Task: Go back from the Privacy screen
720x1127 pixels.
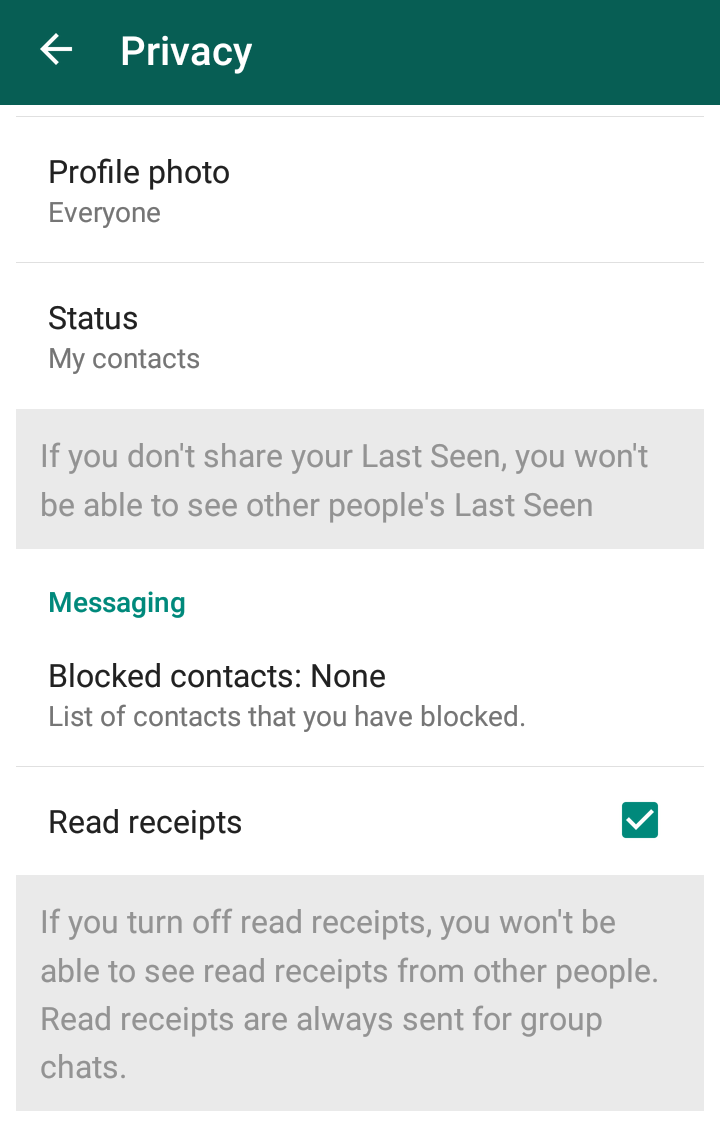Action: pos(56,50)
